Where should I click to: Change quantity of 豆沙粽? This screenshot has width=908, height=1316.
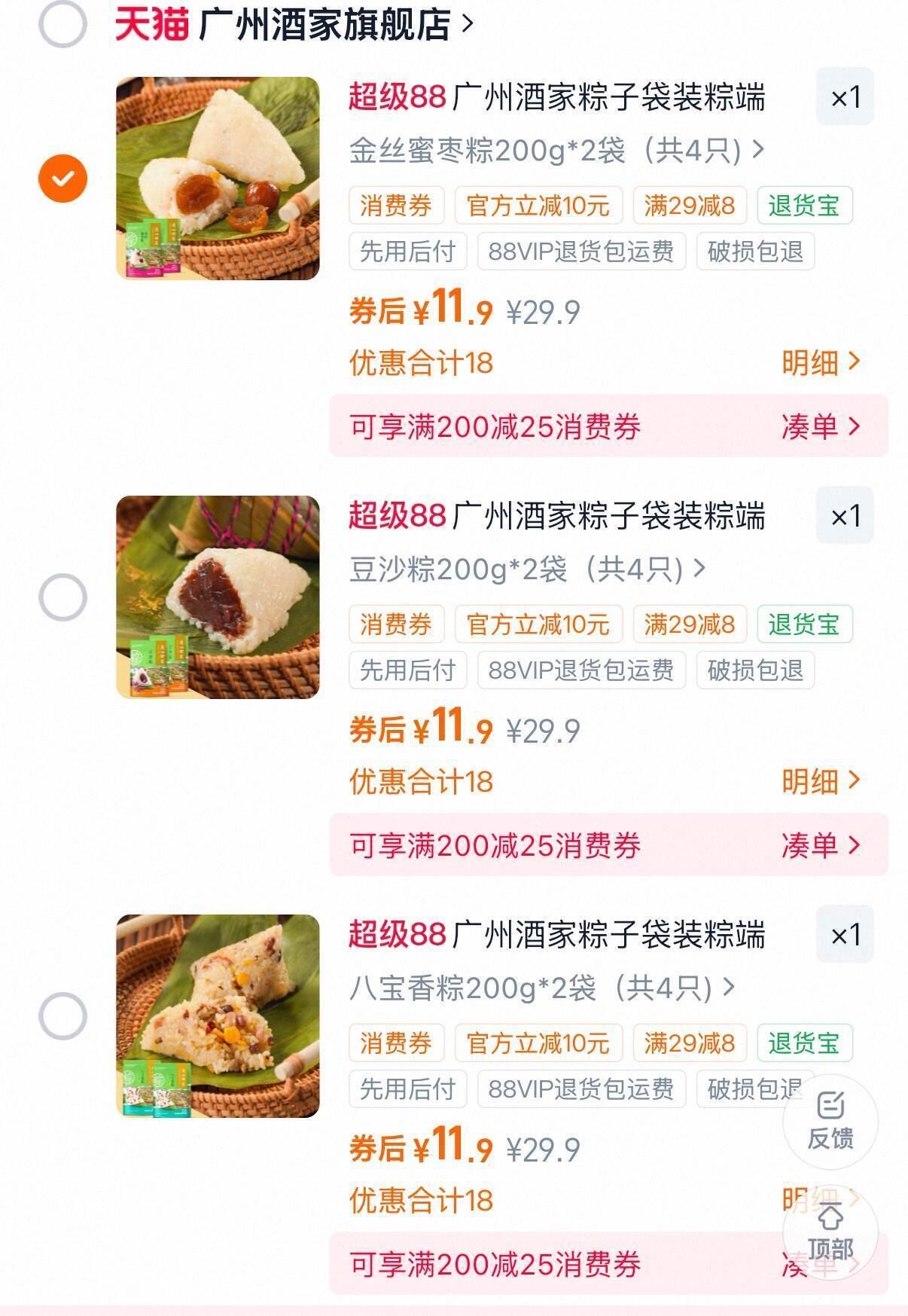tap(844, 516)
